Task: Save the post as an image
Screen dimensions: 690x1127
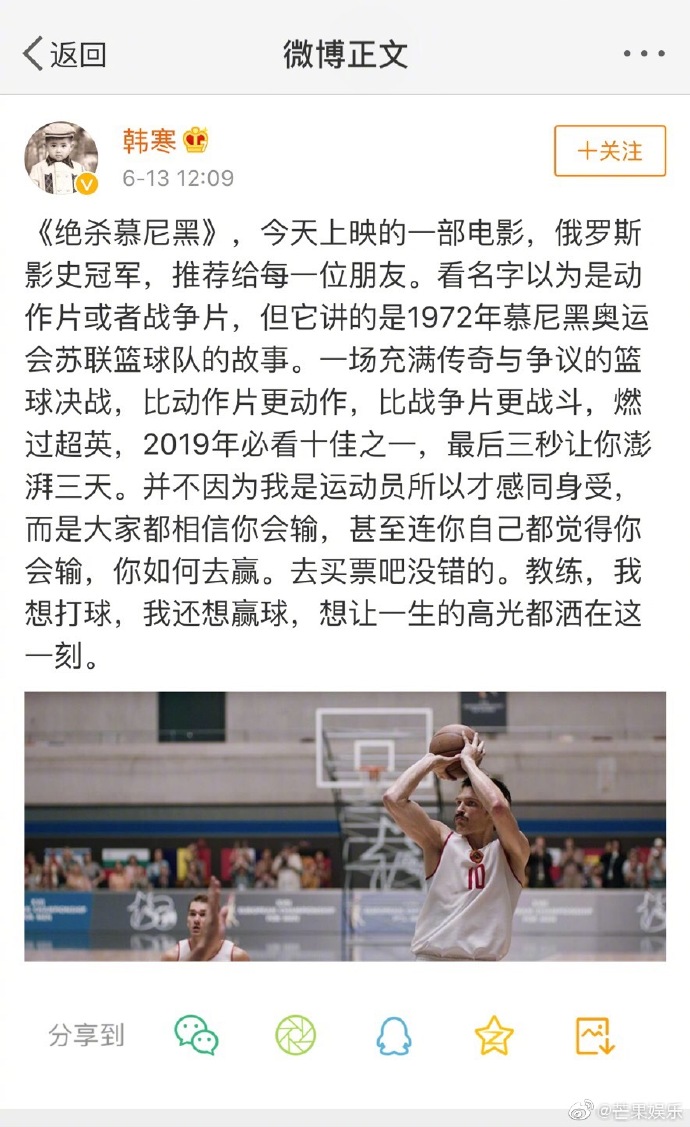Action: tap(595, 1035)
